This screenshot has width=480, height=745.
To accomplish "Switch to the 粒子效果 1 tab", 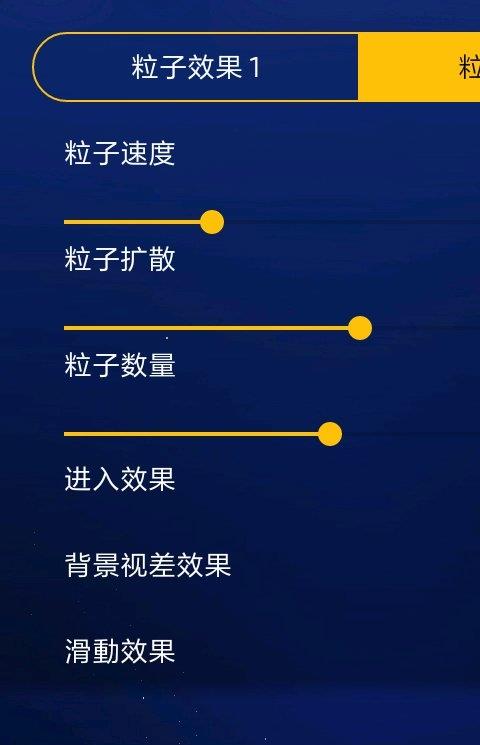I will click(195, 67).
